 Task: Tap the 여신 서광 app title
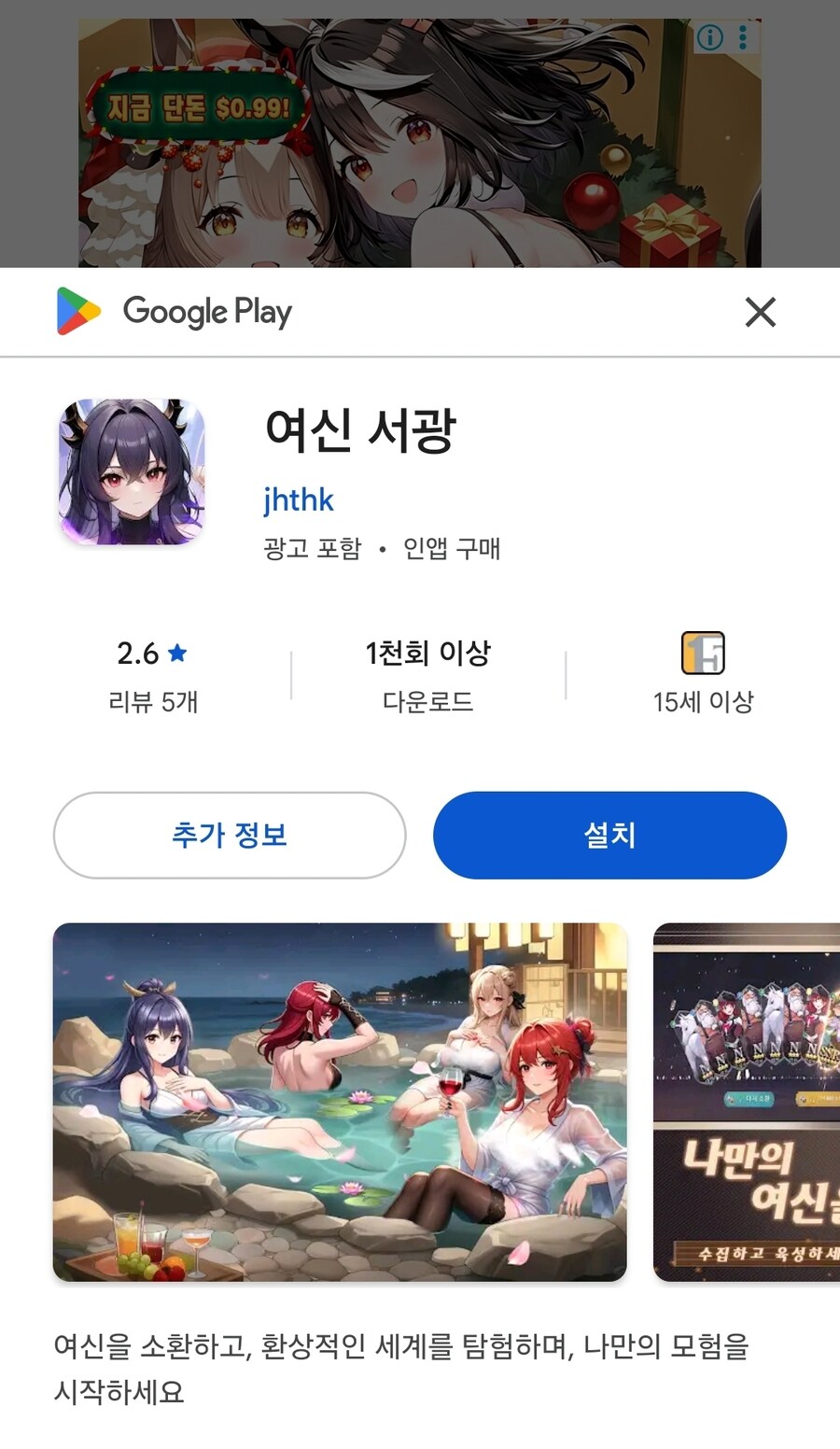365,432
